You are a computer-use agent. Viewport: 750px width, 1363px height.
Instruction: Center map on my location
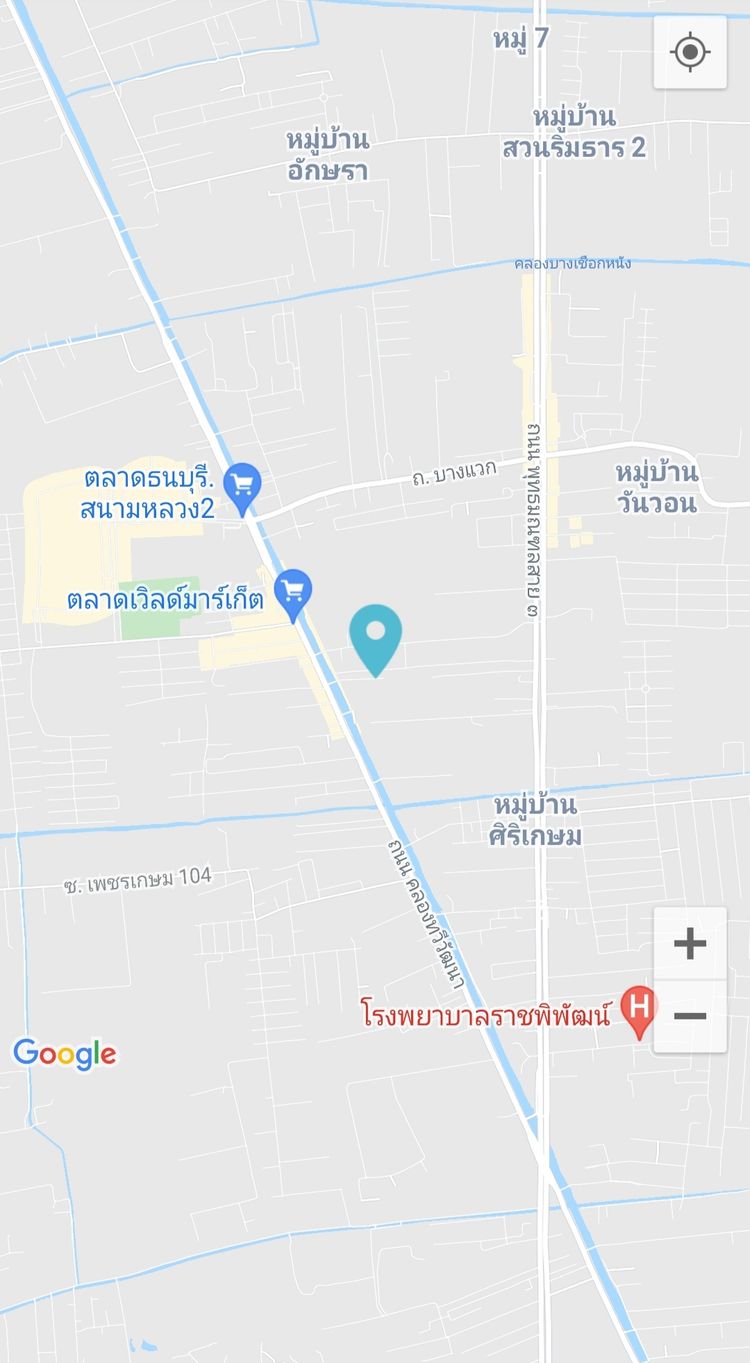[x=690, y=52]
